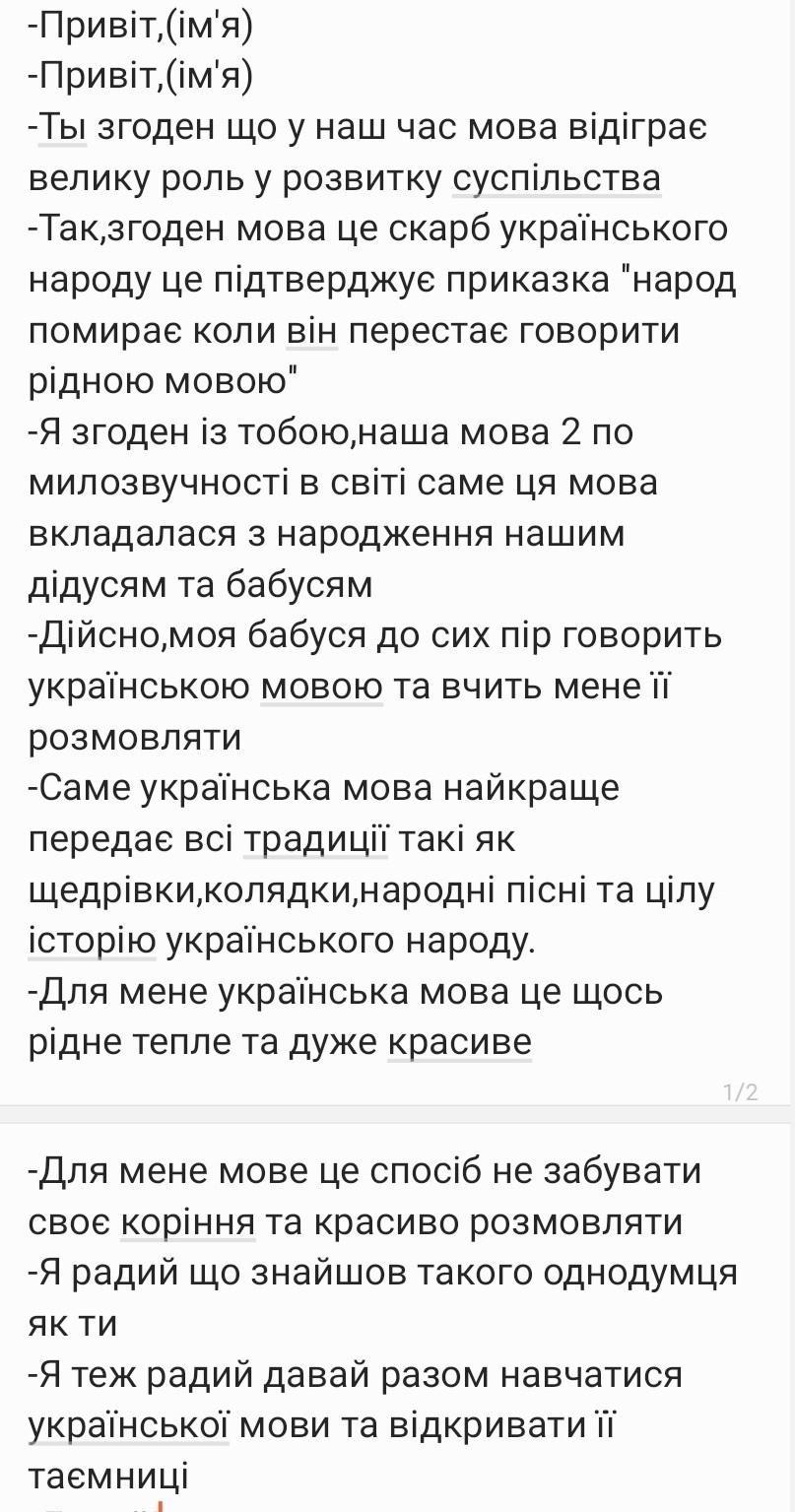Tap the flagged word 'Ты' in the document
The image size is (795, 1512).
coord(63,128)
